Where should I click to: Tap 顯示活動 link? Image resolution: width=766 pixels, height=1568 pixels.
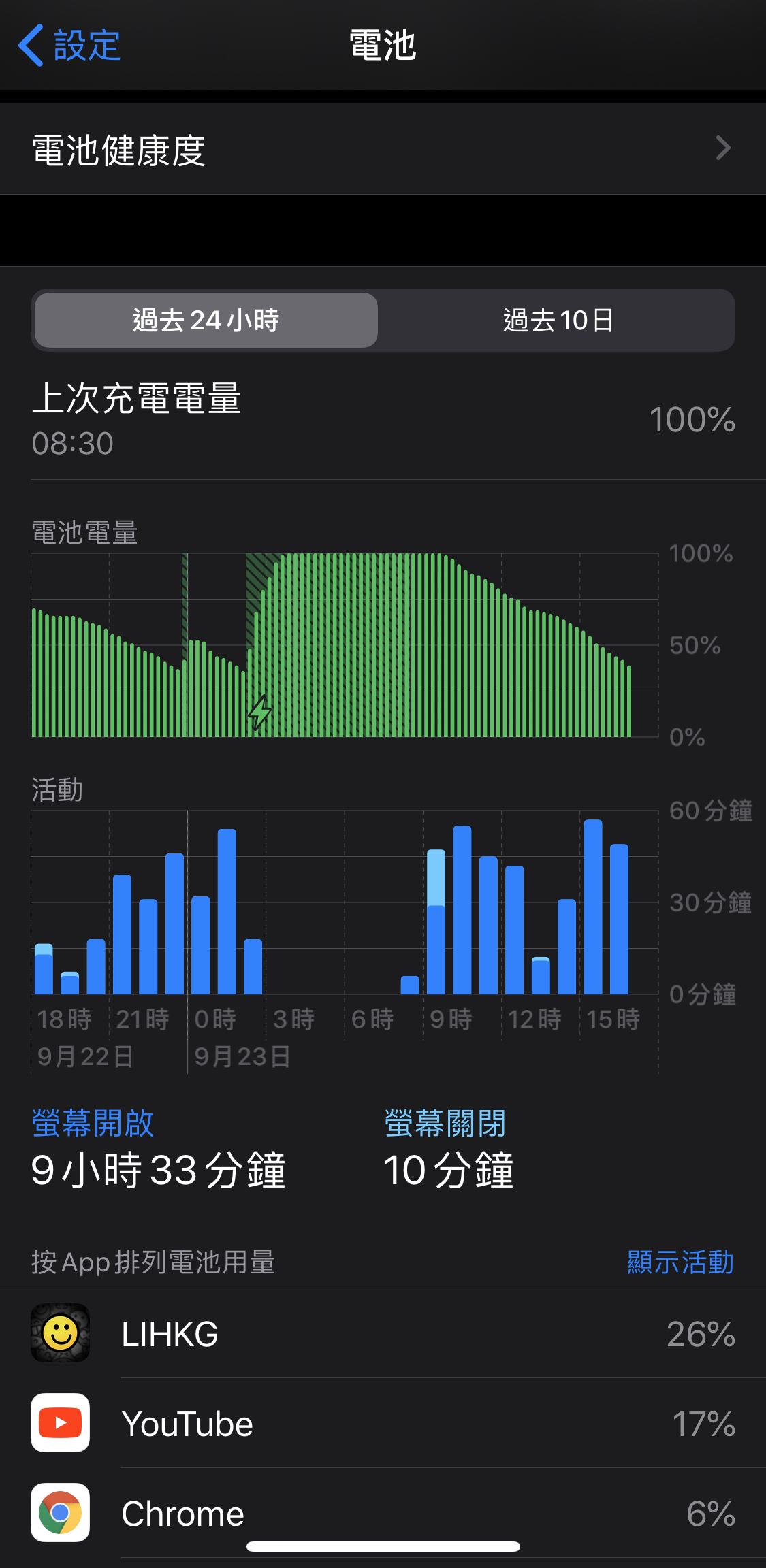tap(680, 1262)
